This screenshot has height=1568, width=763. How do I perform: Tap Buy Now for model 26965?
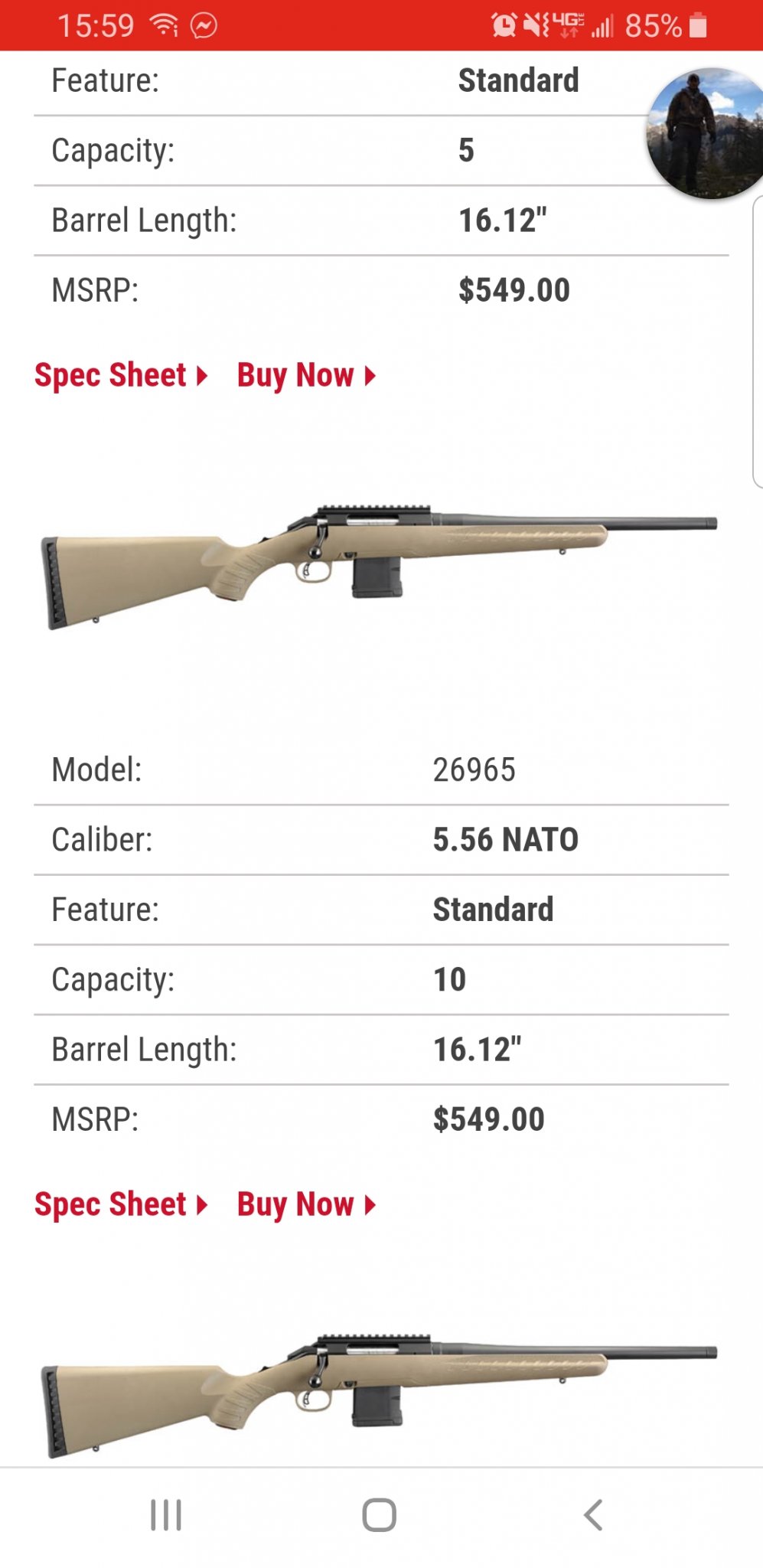pos(306,1204)
